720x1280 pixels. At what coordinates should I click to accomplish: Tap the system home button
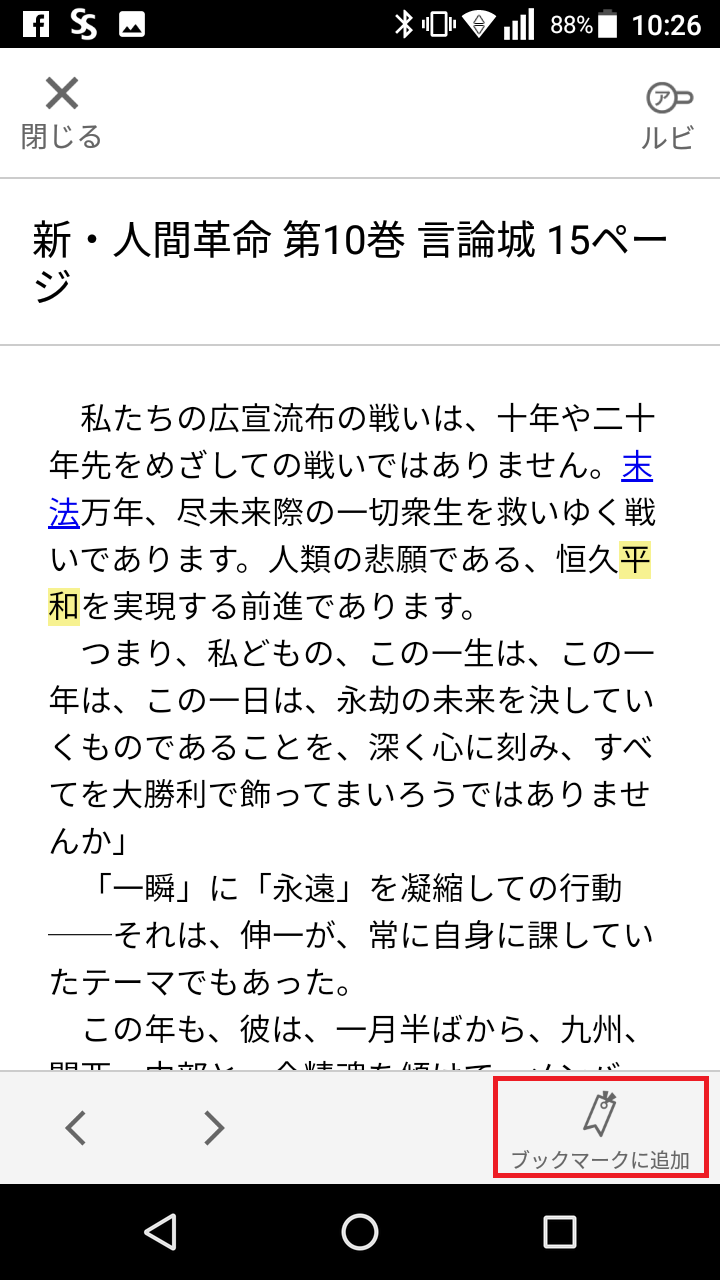click(x=360, y=1232)
